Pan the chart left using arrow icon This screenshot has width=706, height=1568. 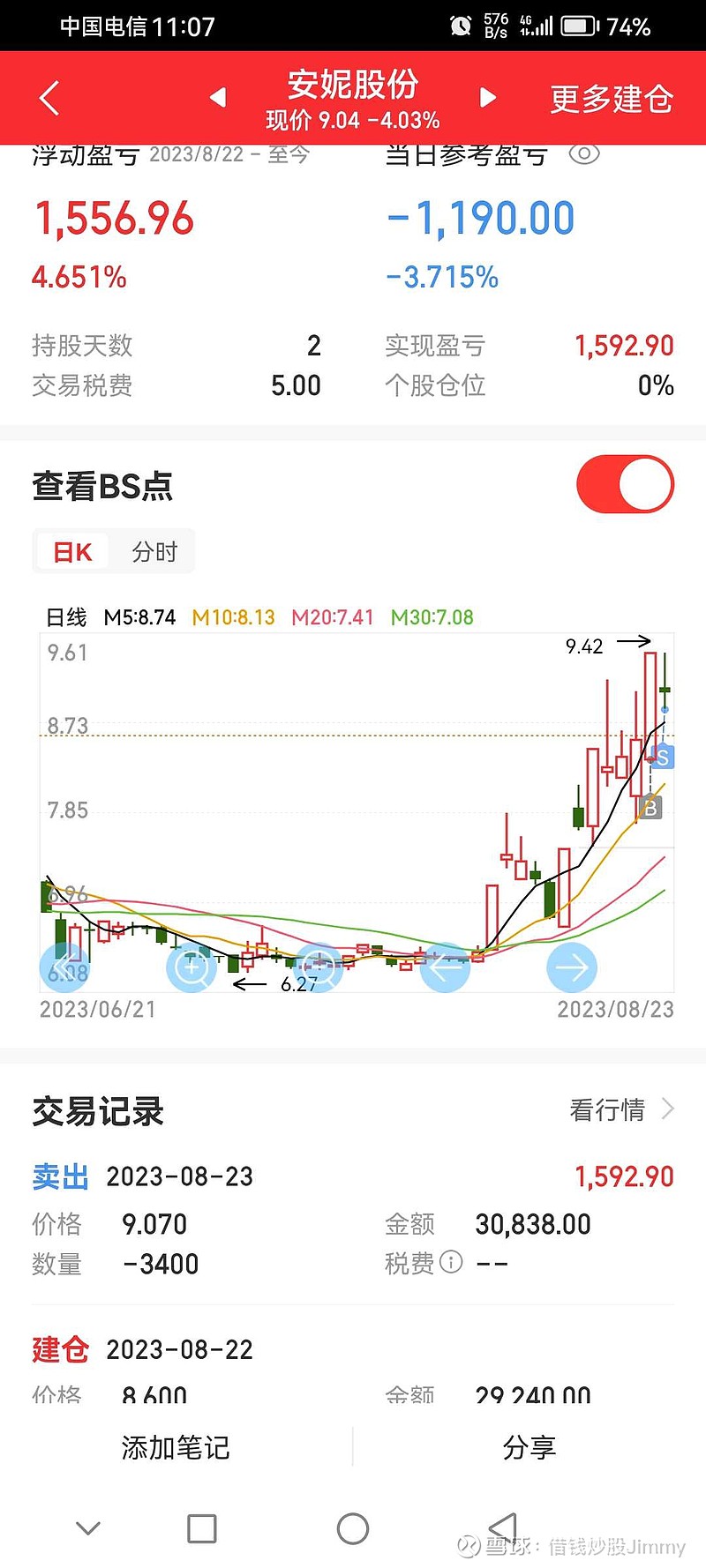point(445,967)
